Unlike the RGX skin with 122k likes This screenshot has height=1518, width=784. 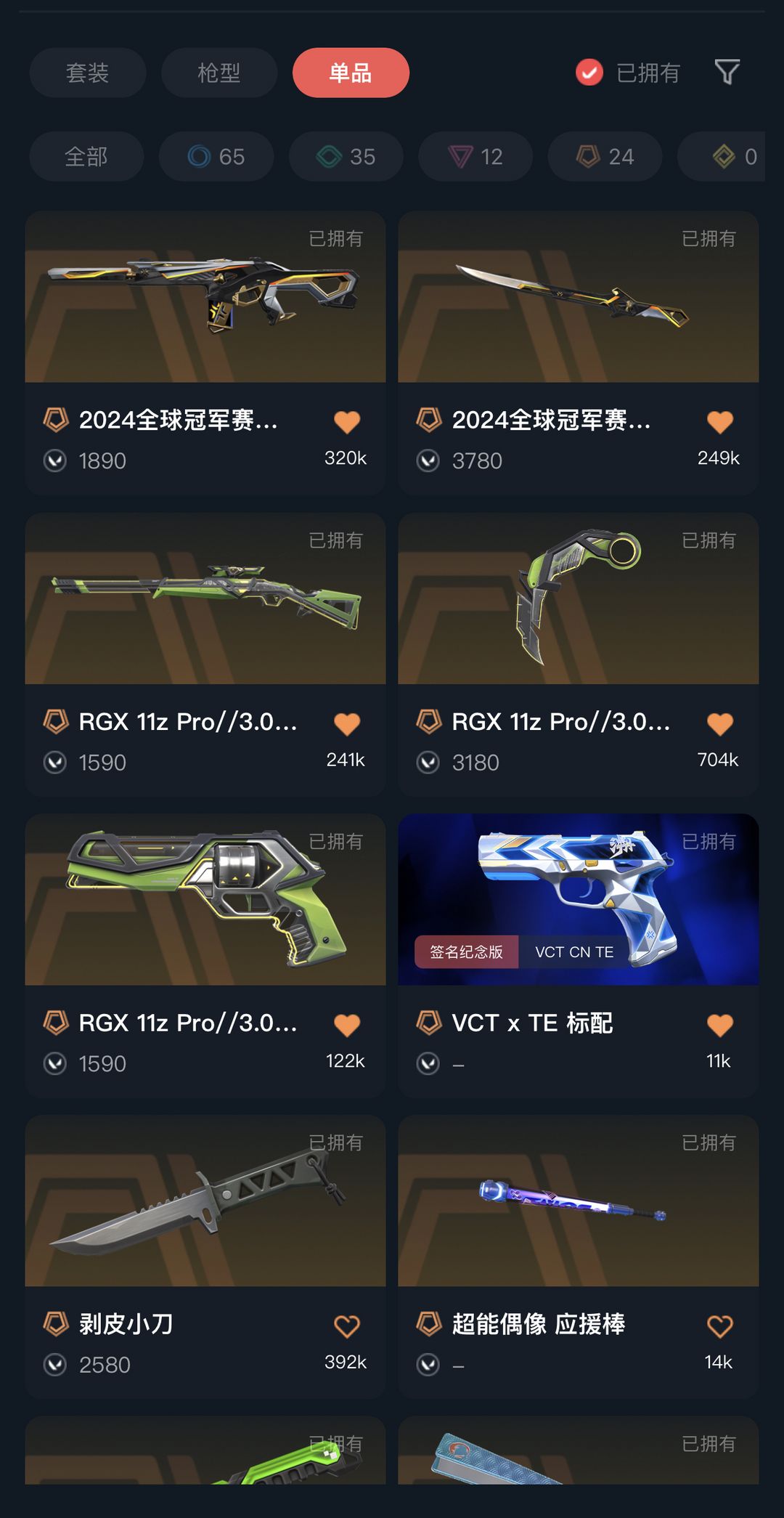346,1025
